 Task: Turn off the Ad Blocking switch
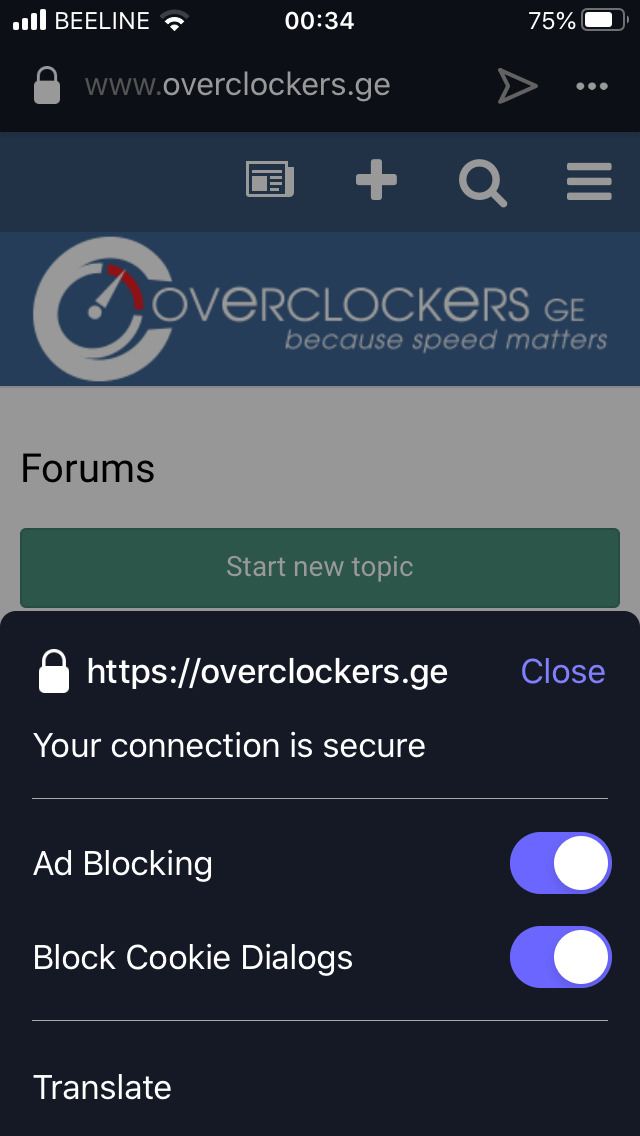[x=560, y=863]
